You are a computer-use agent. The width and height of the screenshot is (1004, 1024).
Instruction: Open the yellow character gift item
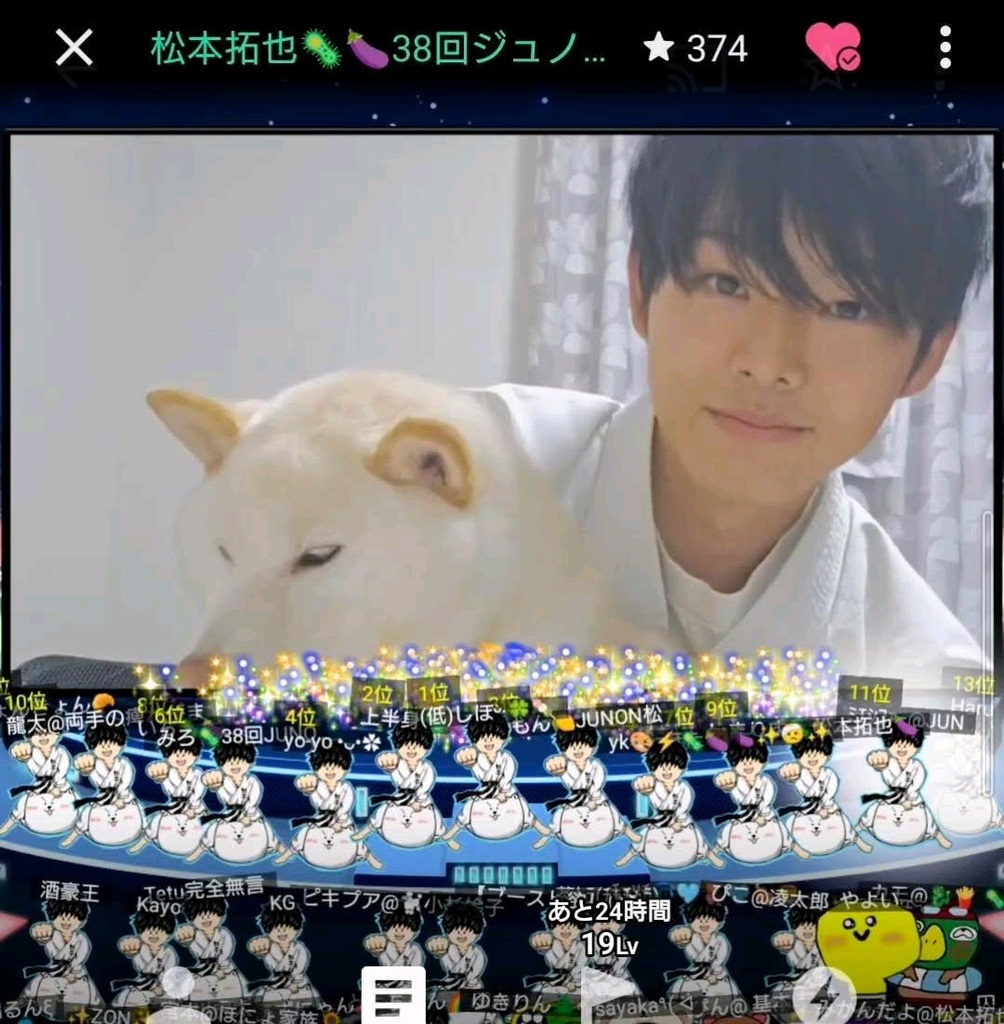pos(866,949)
